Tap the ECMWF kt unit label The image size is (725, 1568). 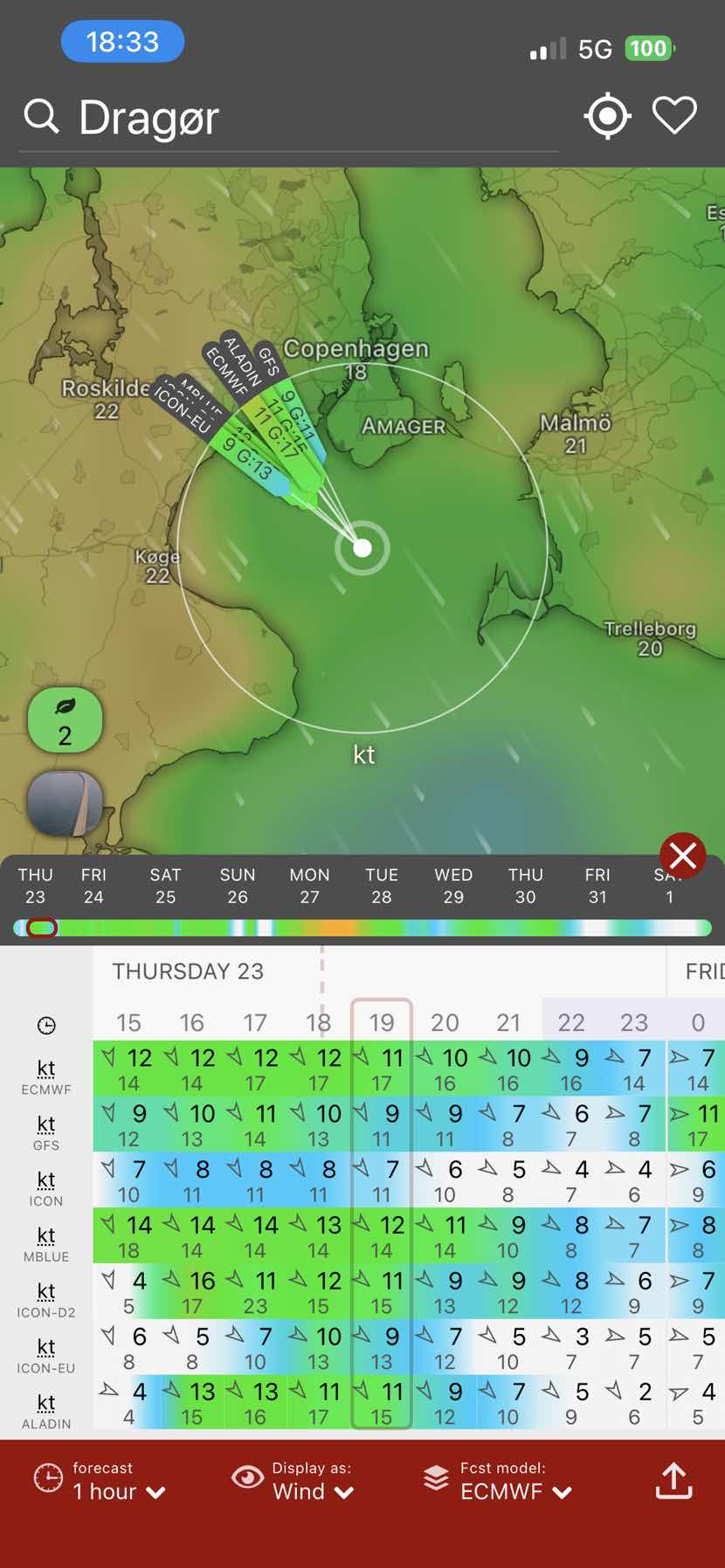pyautogui.click(x=46, y=1076)
